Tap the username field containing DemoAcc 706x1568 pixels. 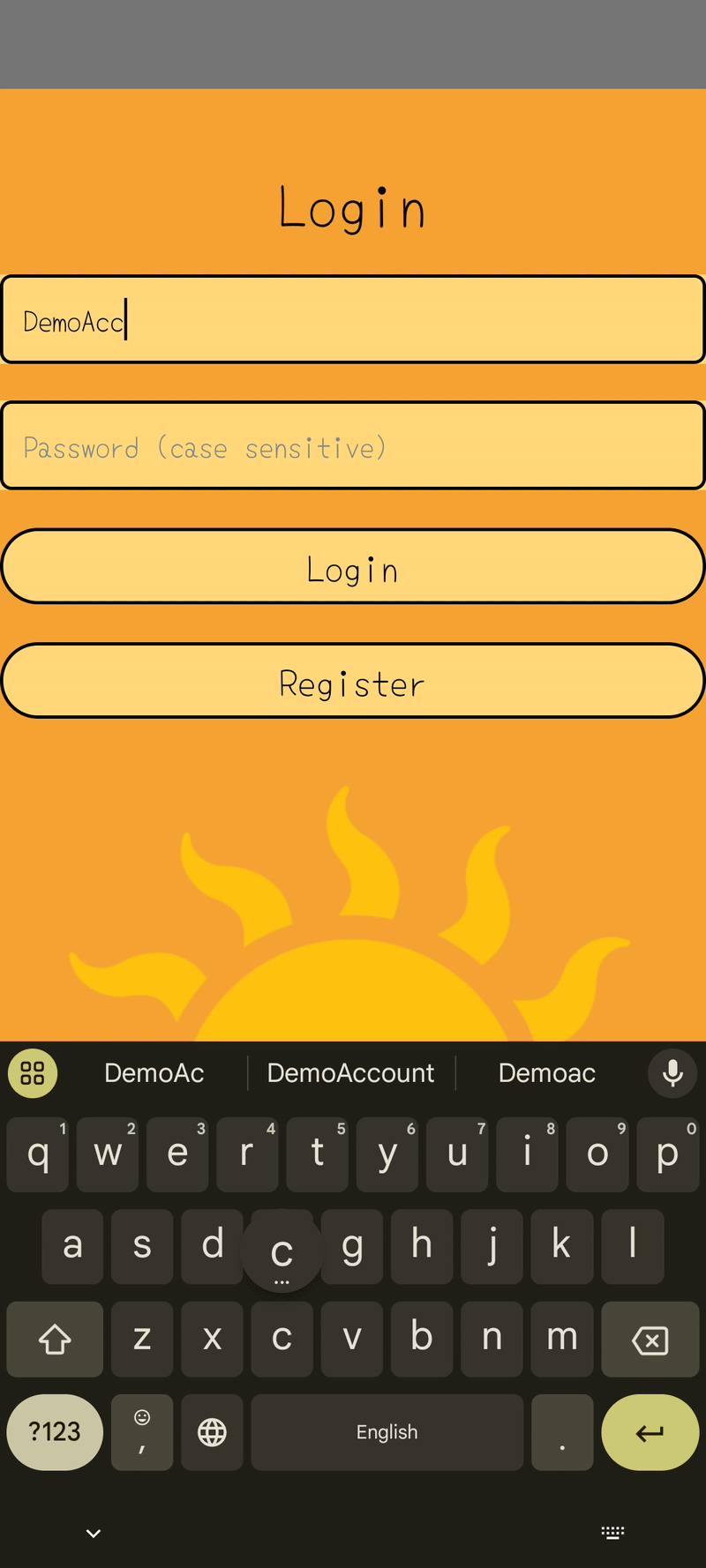(353, 319)
